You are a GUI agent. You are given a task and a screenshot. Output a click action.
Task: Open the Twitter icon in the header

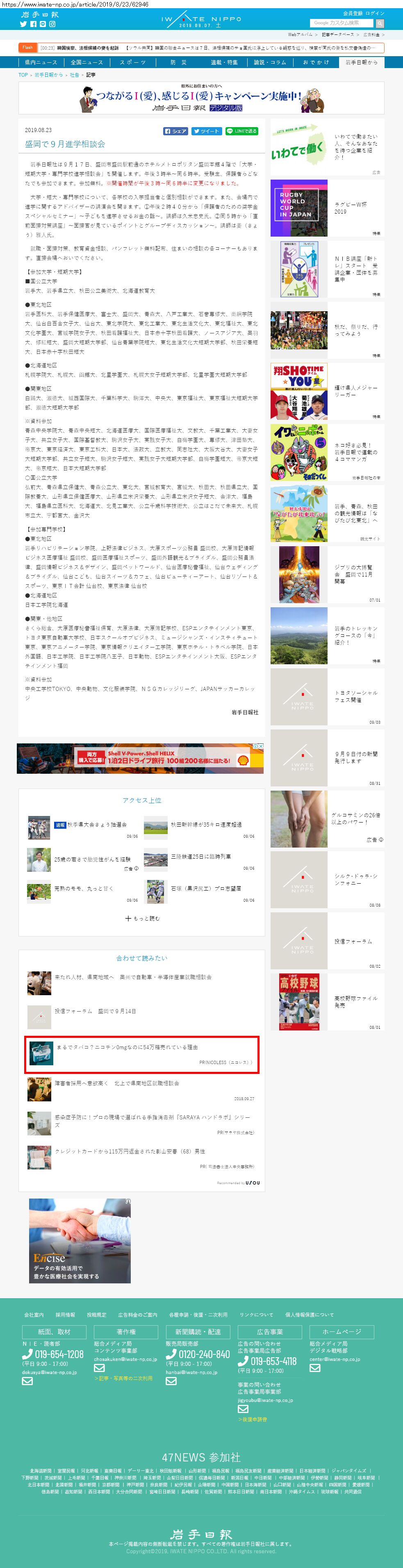pos(23,24)
